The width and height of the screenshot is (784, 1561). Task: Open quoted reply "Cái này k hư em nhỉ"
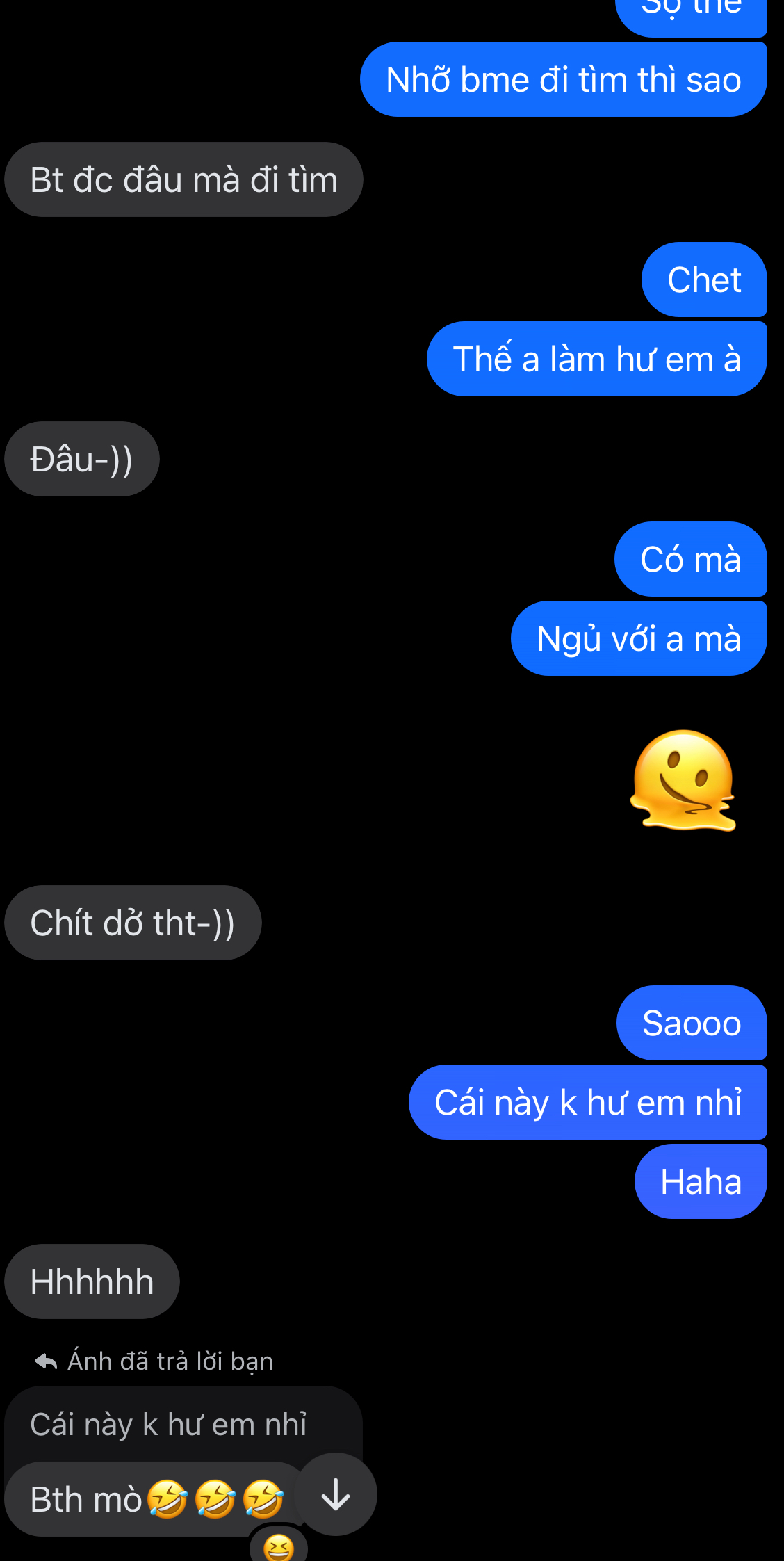point(169,1425)
